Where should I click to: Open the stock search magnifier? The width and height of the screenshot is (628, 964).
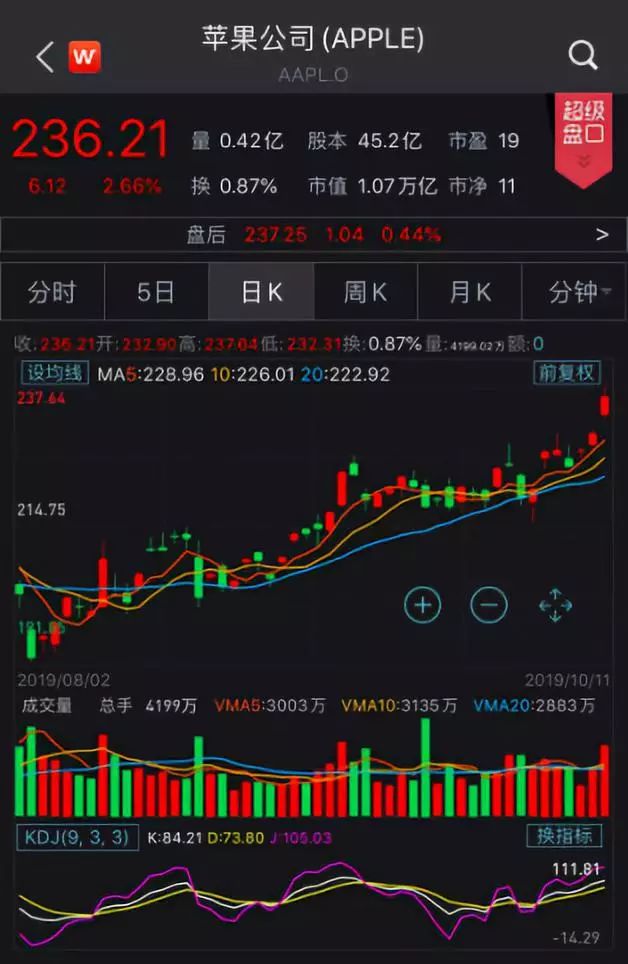point(583,55)
